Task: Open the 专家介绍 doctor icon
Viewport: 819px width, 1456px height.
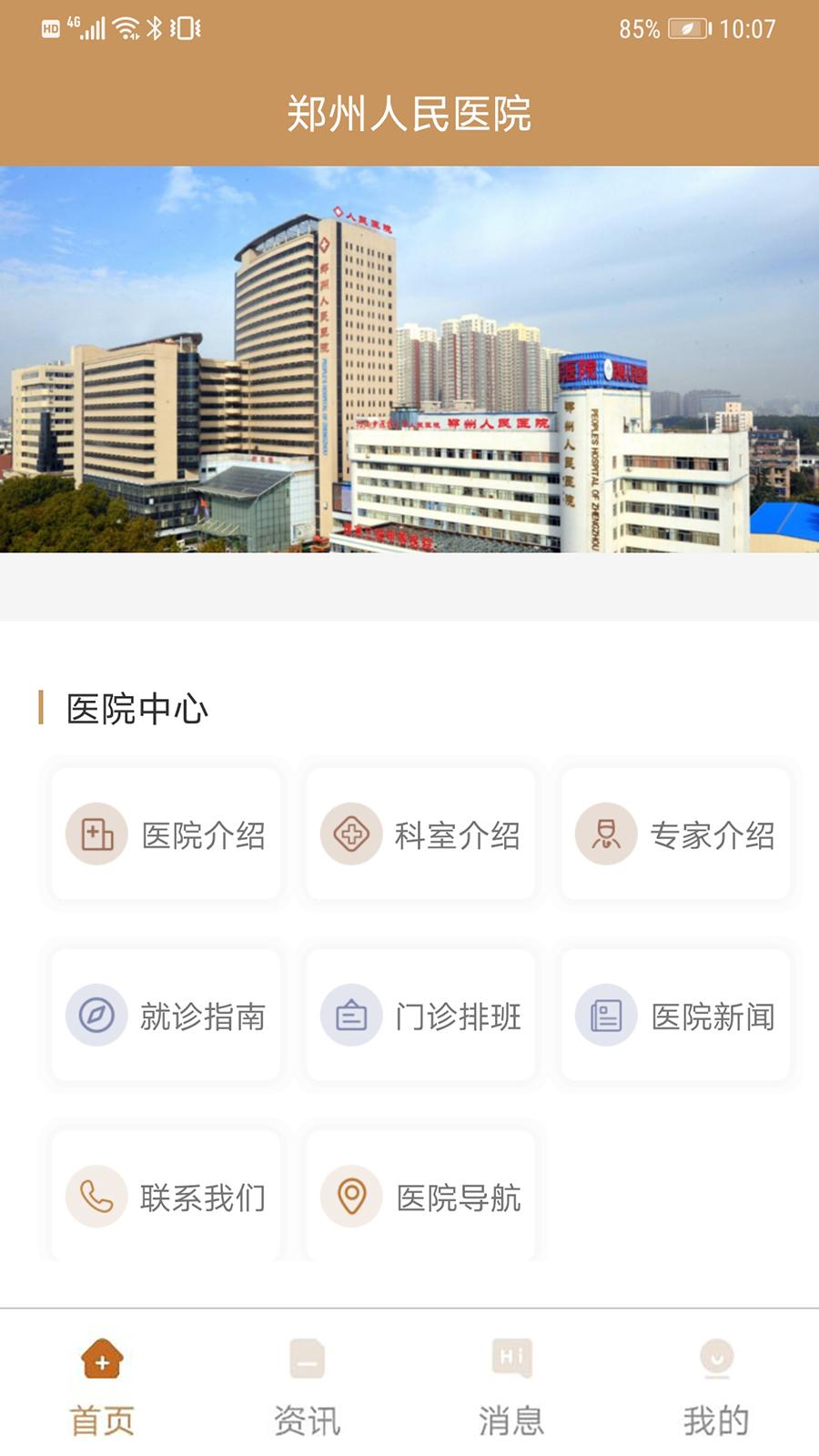Action: 604,834
